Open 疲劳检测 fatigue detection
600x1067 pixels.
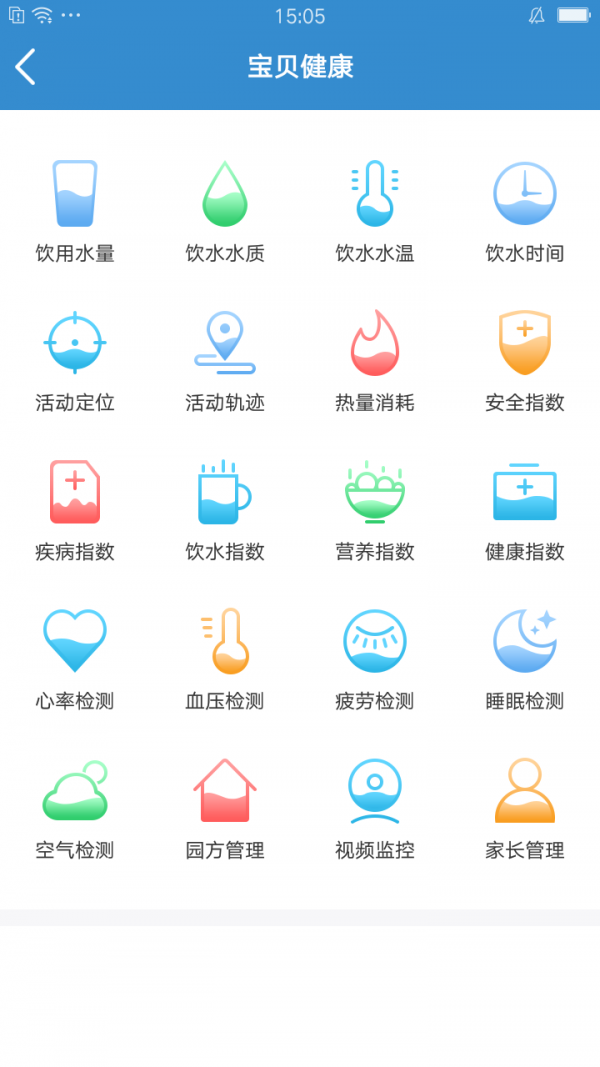pyautogui.click(x=375, y=659)
